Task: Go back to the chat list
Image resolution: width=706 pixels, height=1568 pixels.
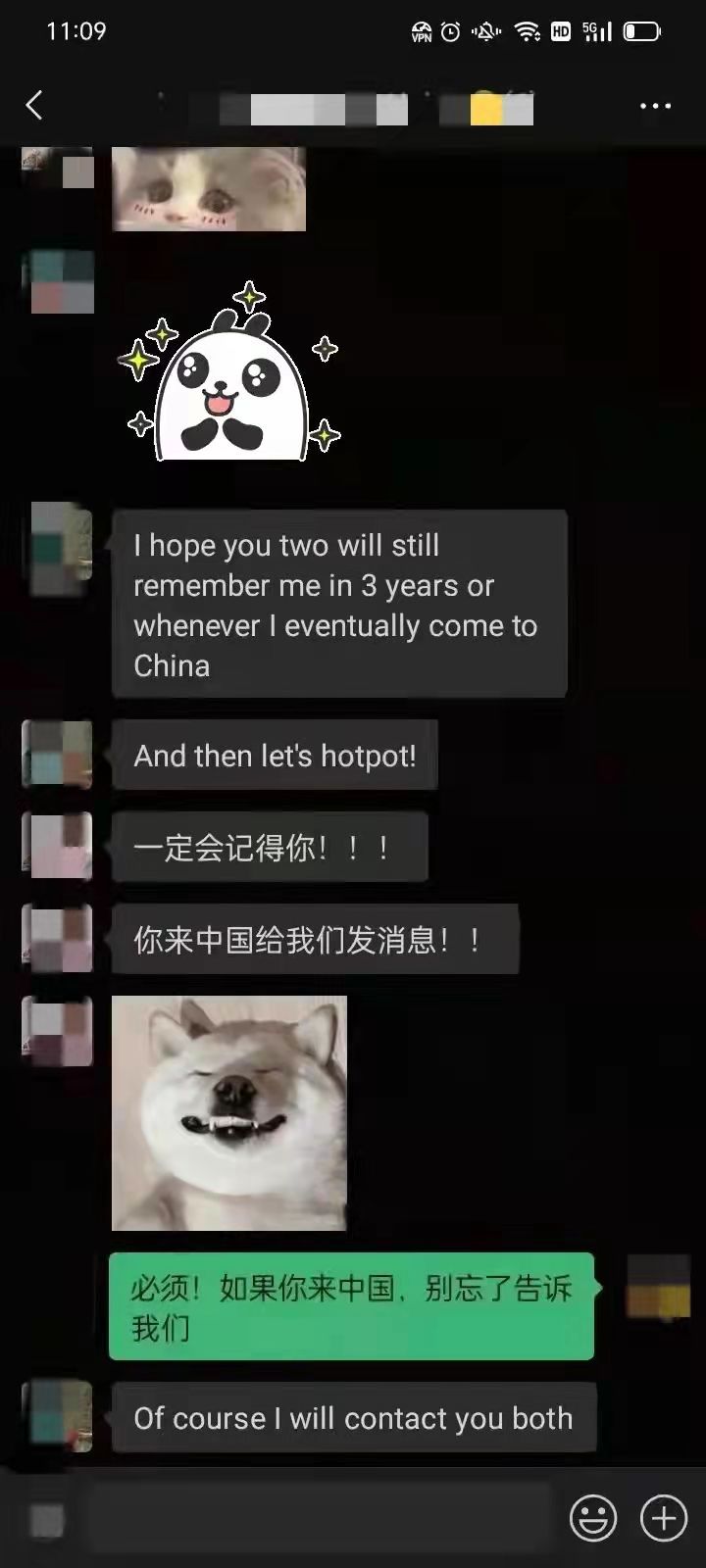Action: click(35, 106)
